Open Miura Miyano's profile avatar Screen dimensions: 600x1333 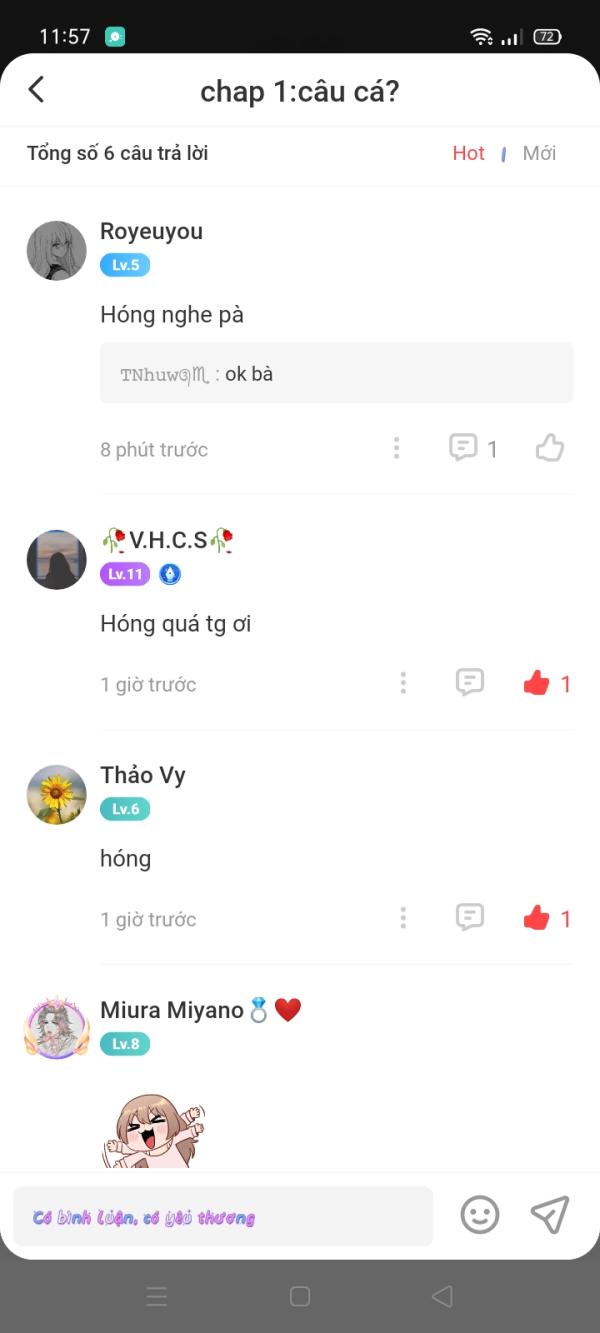[x=56, y=1029]
